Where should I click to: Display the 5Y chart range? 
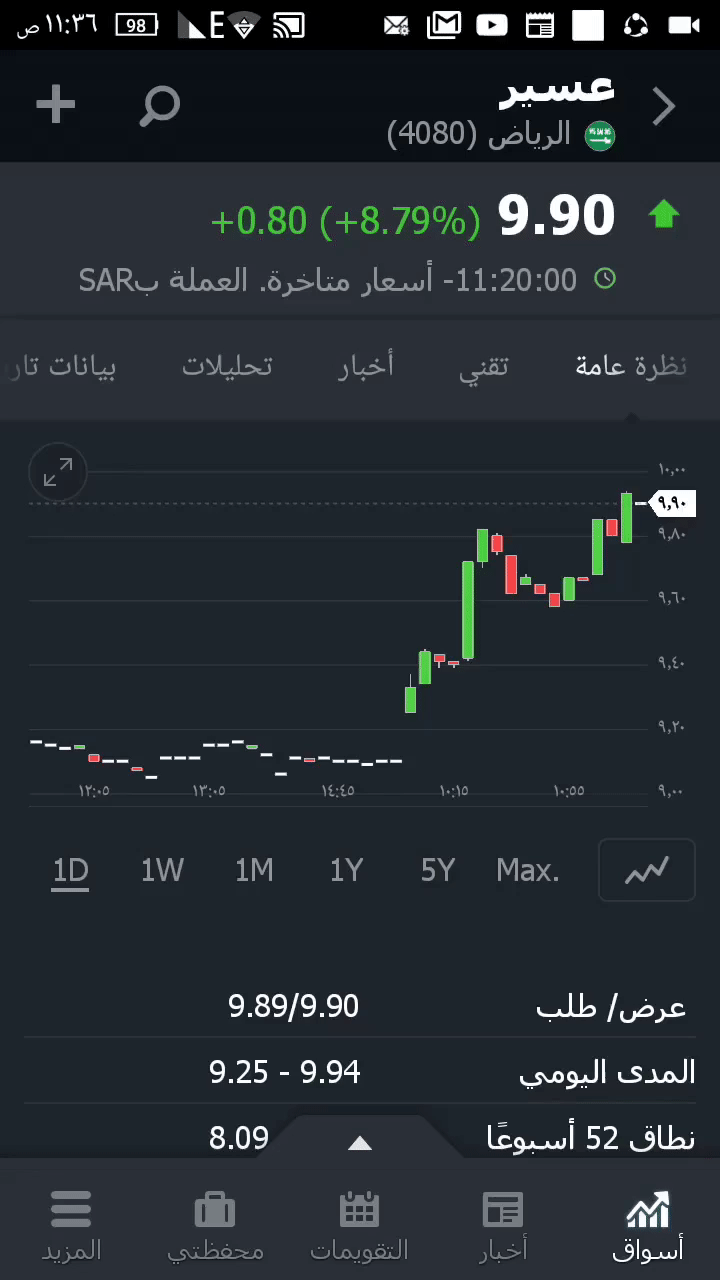coord(438,871)
